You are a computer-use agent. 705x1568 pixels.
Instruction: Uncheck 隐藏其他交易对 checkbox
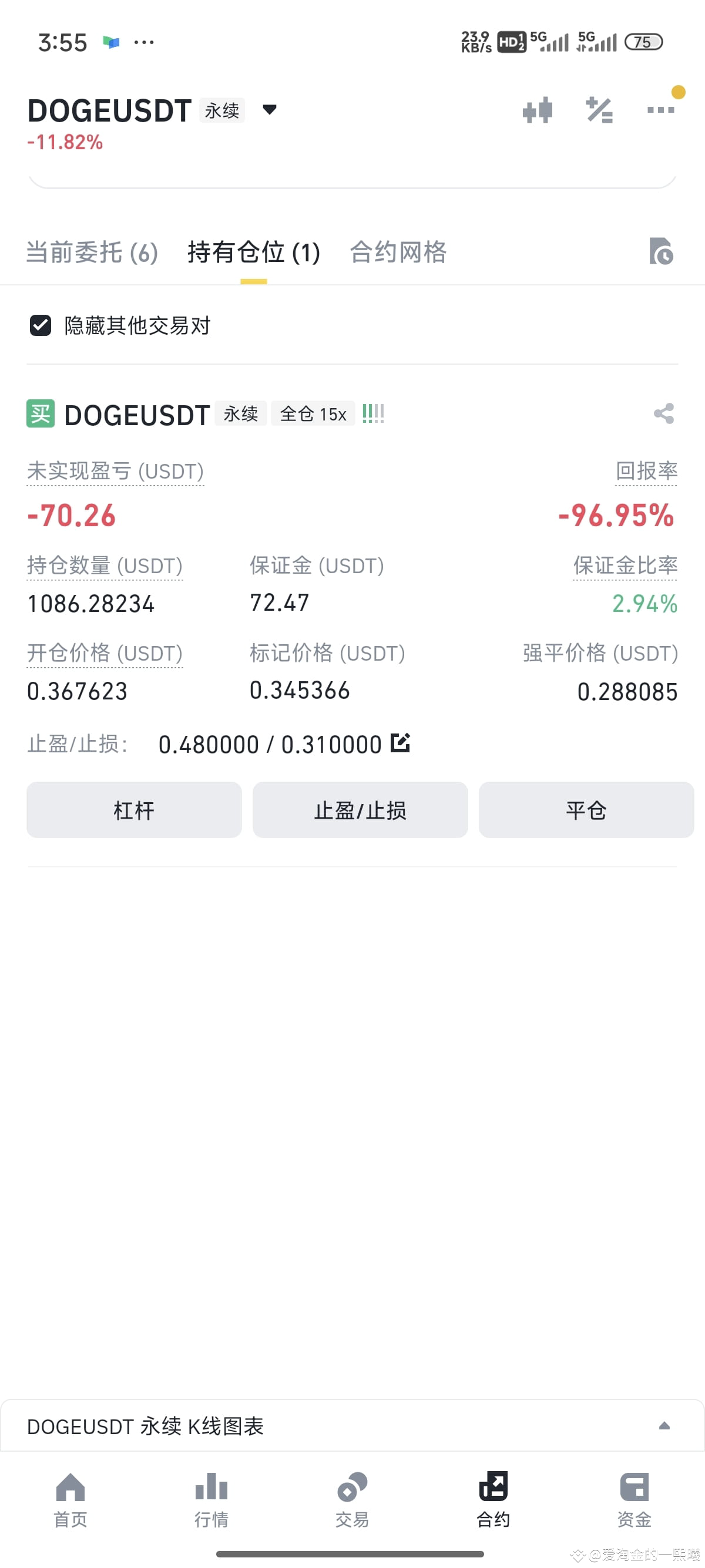(40, 327)
